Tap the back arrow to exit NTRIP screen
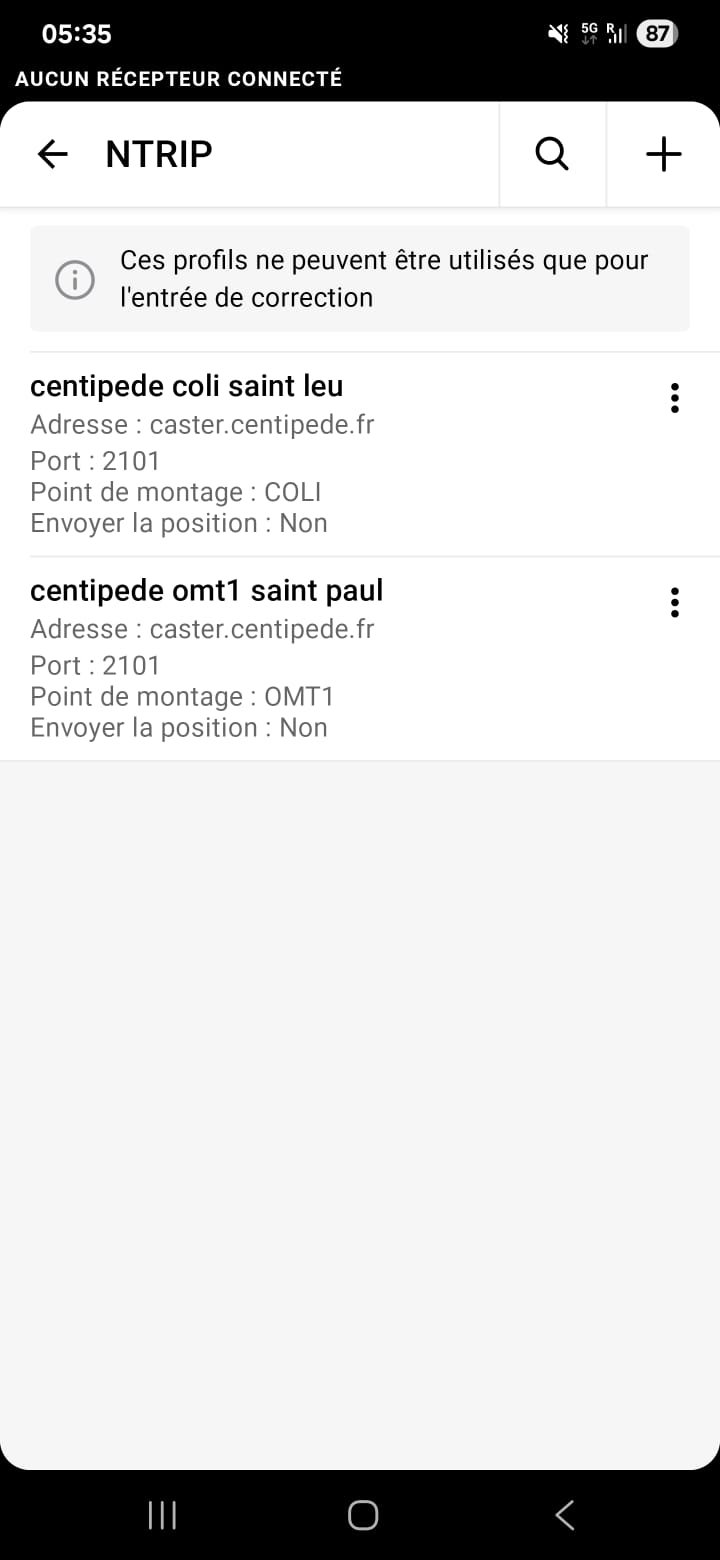Screen dimensions: 720x1560 pos(52,153)
